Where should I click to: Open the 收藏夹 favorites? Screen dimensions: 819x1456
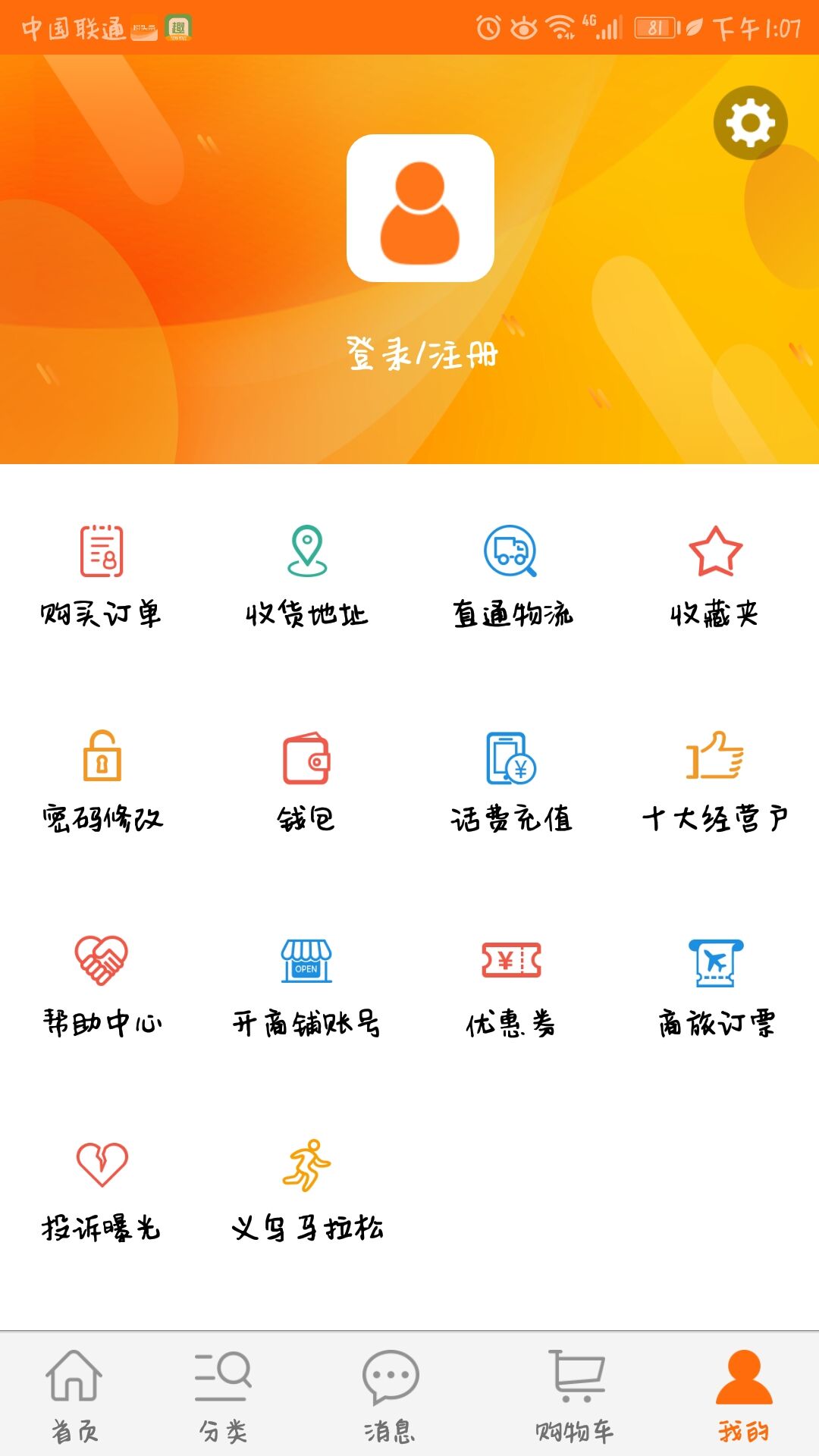pyautogui.click(x=715, y=576)
